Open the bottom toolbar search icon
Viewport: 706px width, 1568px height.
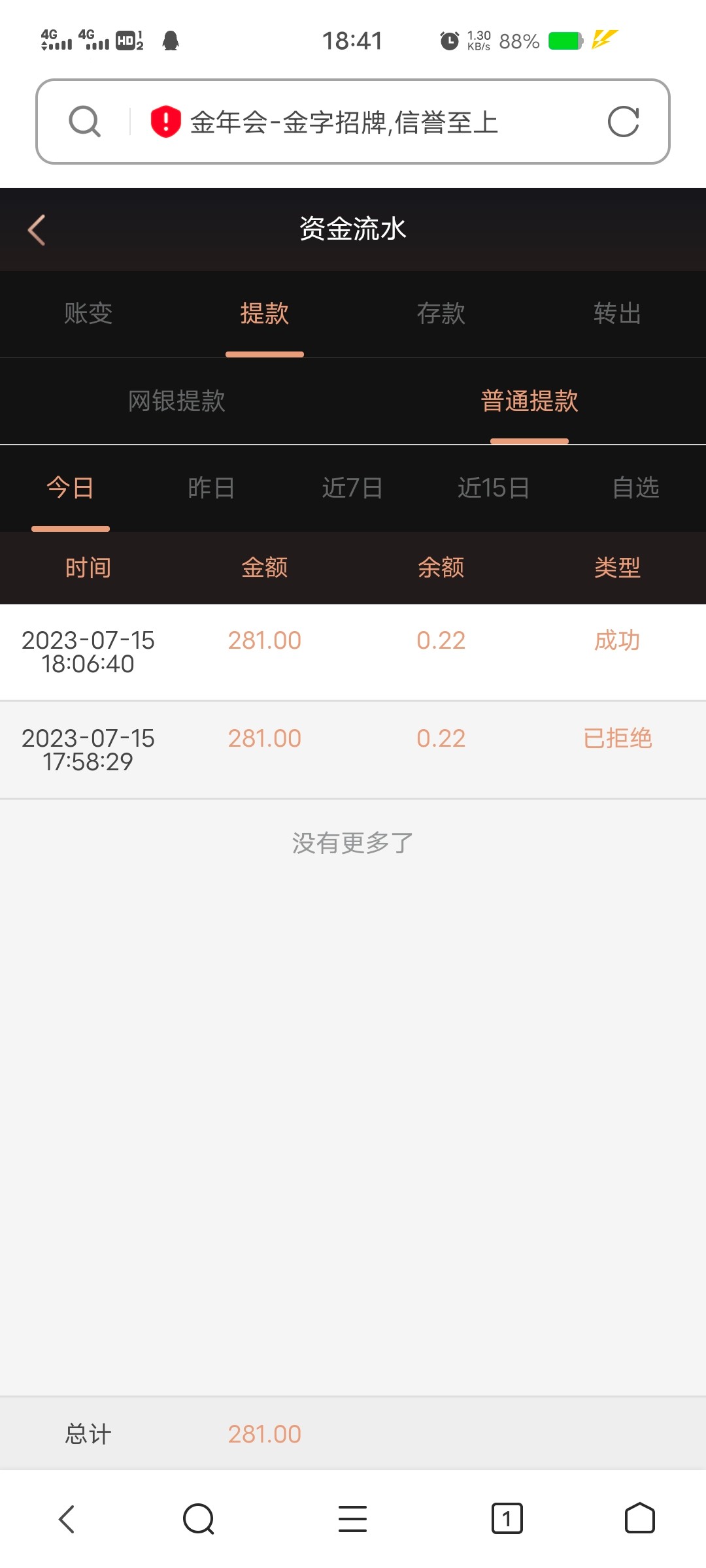(x=199, y=1519)
